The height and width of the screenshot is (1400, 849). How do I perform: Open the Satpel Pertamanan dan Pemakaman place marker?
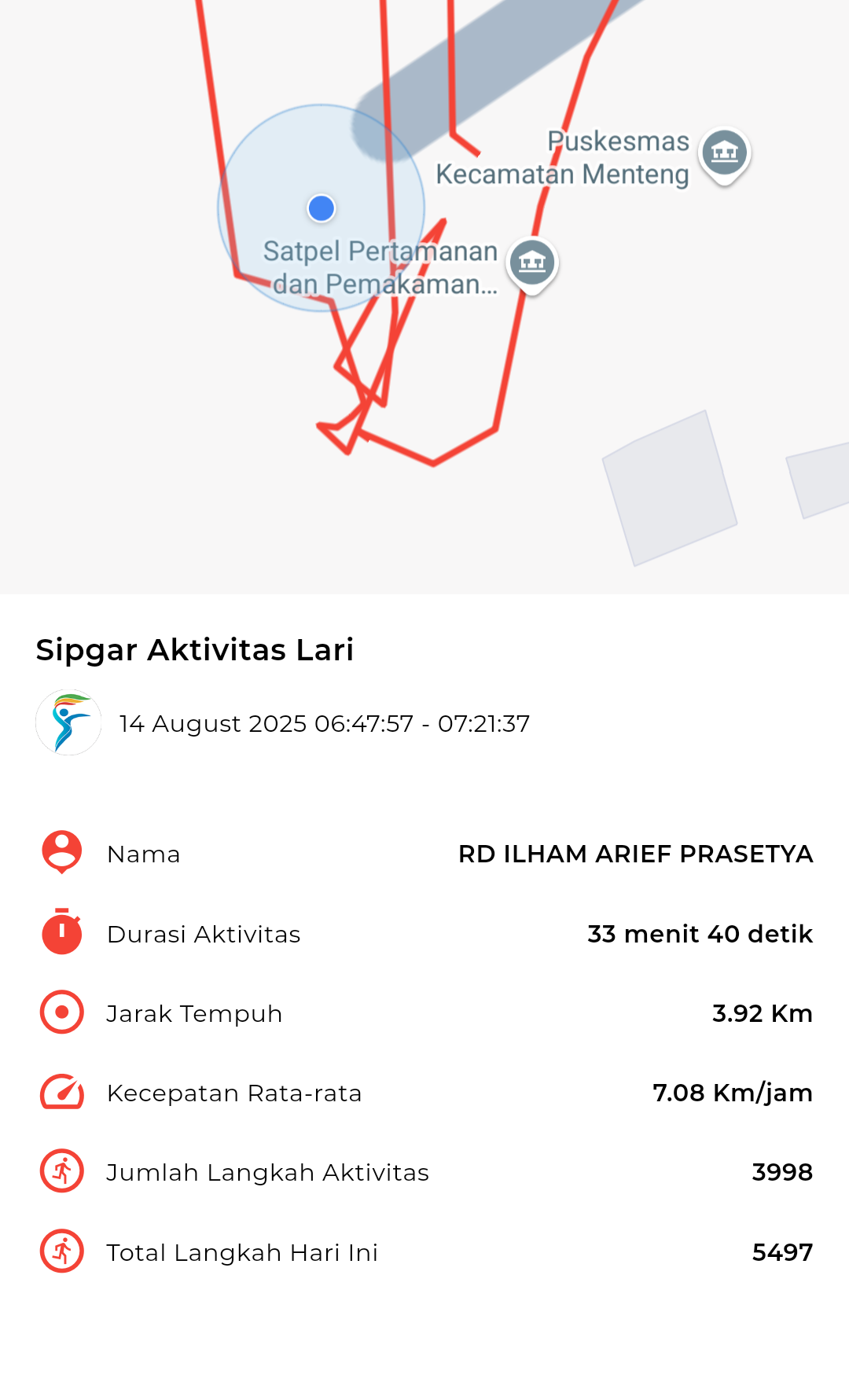(x=532, y=265)
